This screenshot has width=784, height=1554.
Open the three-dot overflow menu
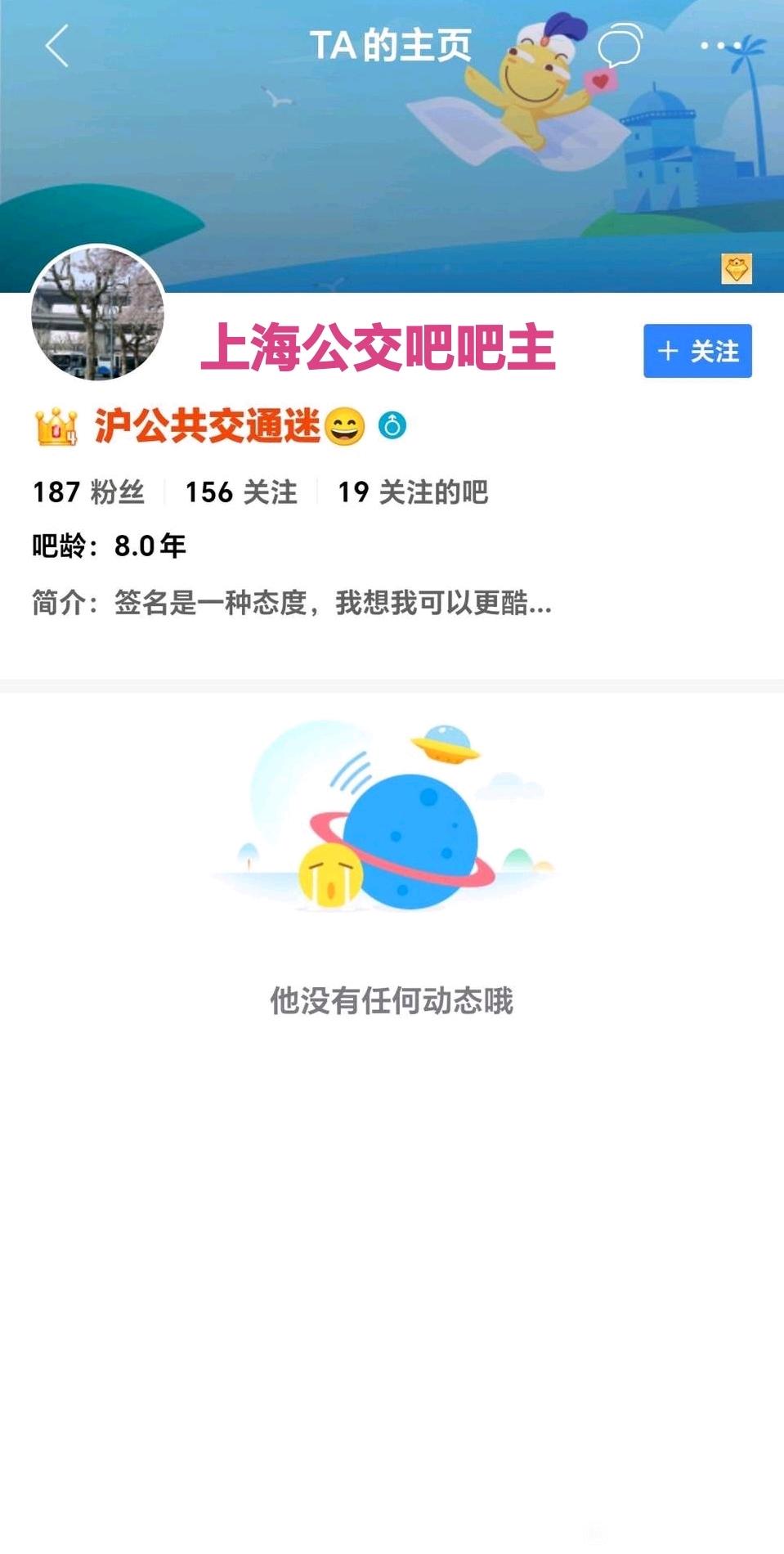pyautogui.click(x=720, y=46)
